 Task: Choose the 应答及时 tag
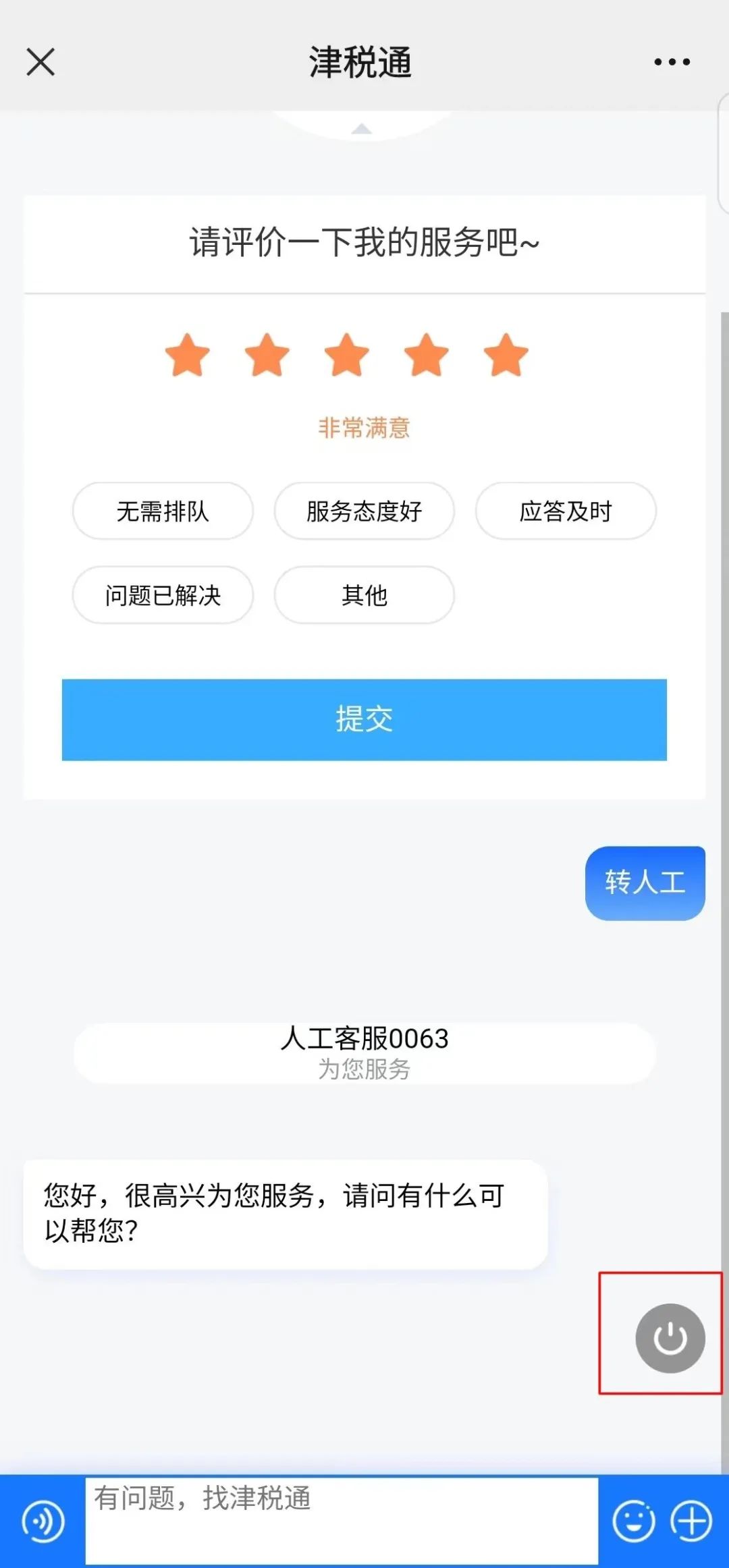tap(566, 511)
